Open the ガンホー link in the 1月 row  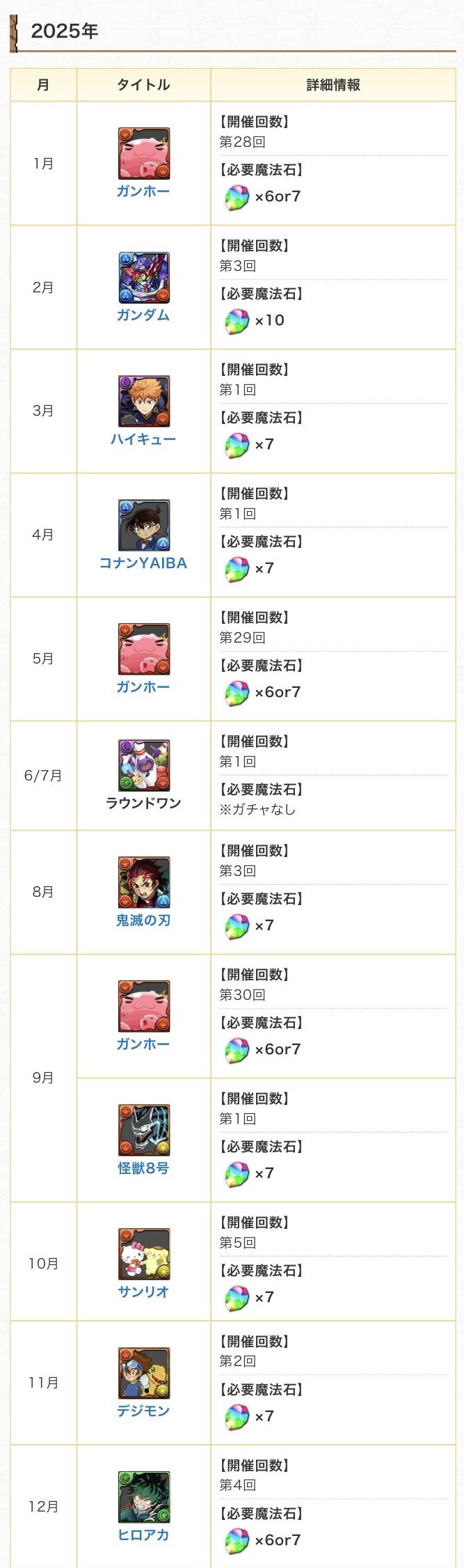point(143,191)
